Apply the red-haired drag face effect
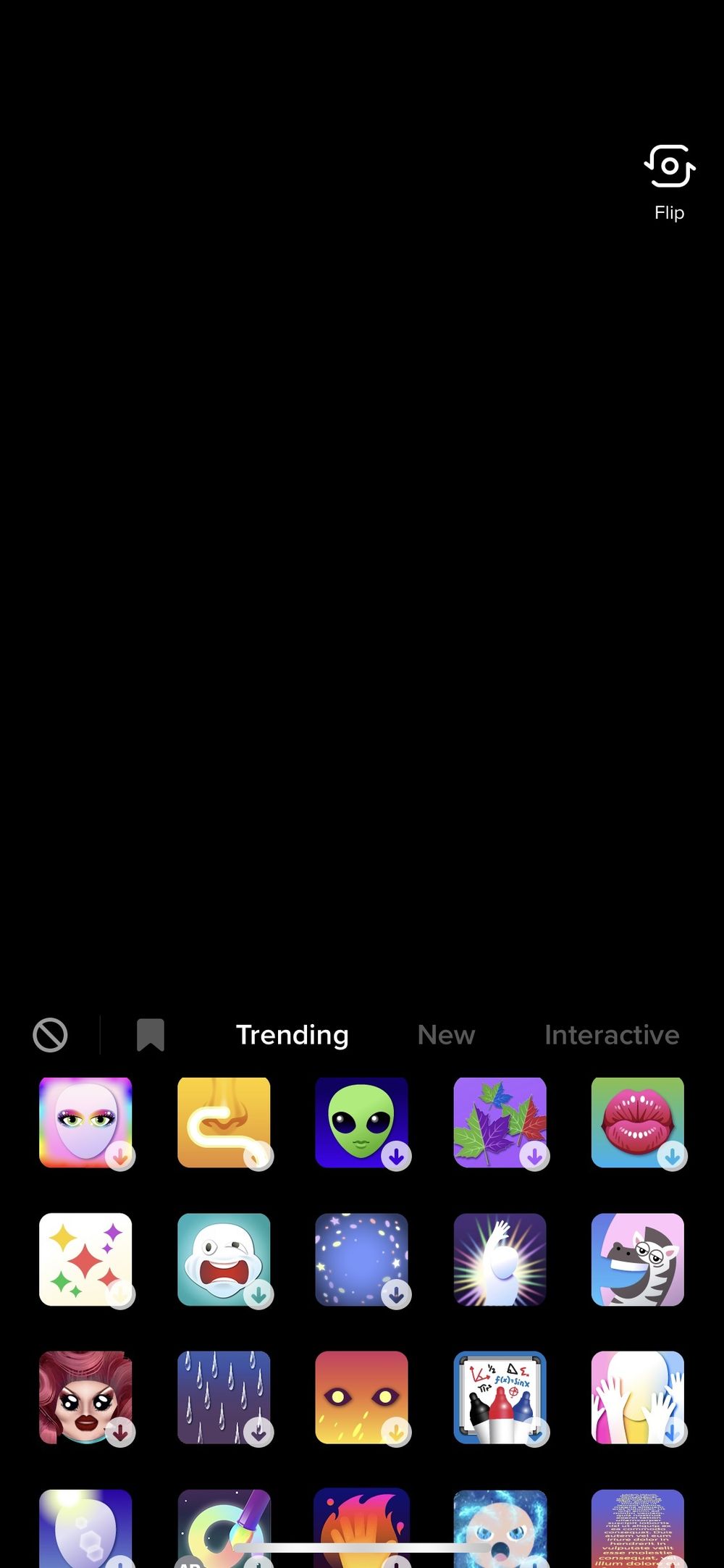The height and width of the screenshot is (1568, 724). click(85, 1397)
